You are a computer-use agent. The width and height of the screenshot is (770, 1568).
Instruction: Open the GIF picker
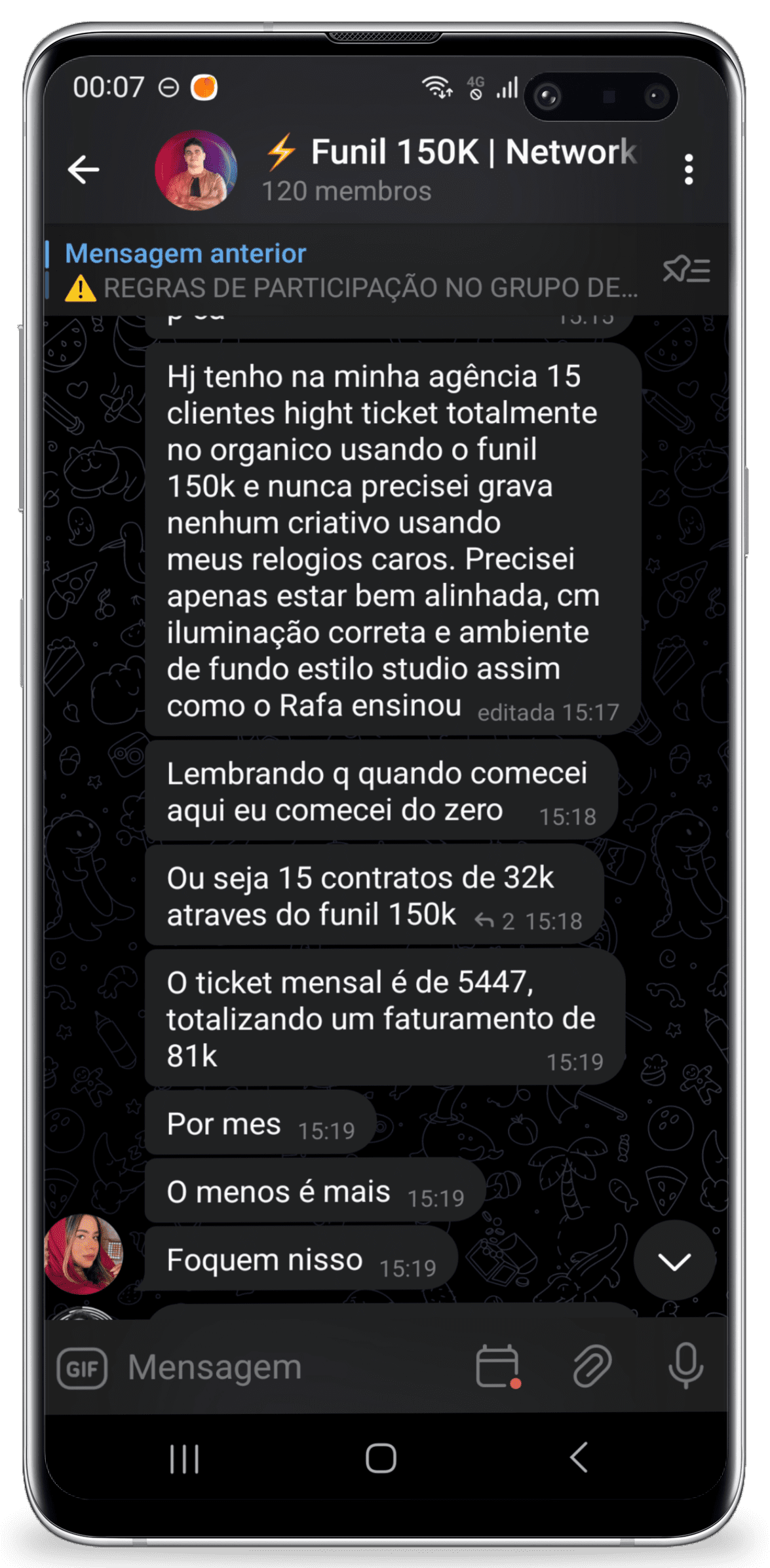pos(82,1369)
